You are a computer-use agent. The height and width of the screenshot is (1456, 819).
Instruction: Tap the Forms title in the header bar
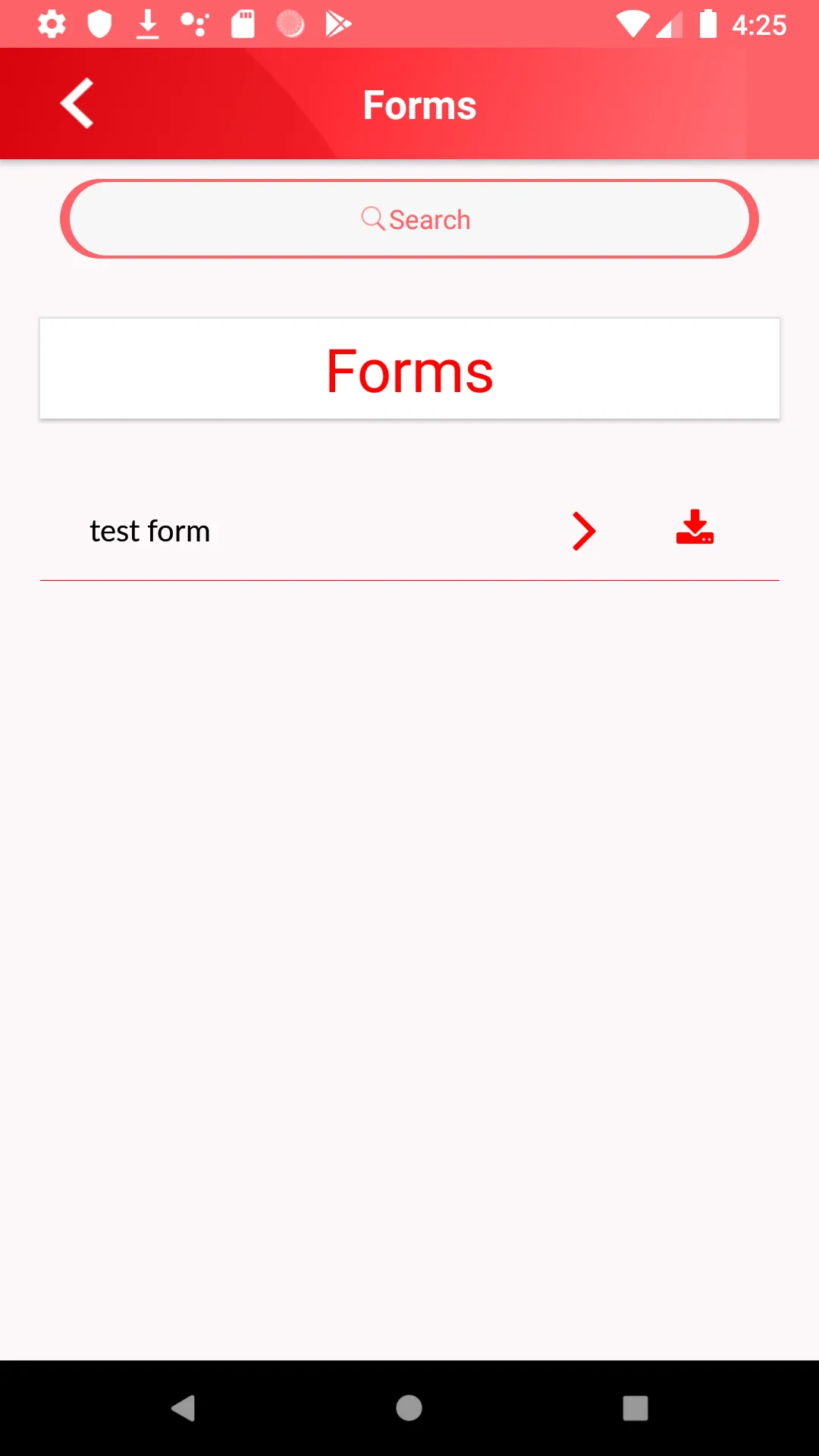click(419, 105)
